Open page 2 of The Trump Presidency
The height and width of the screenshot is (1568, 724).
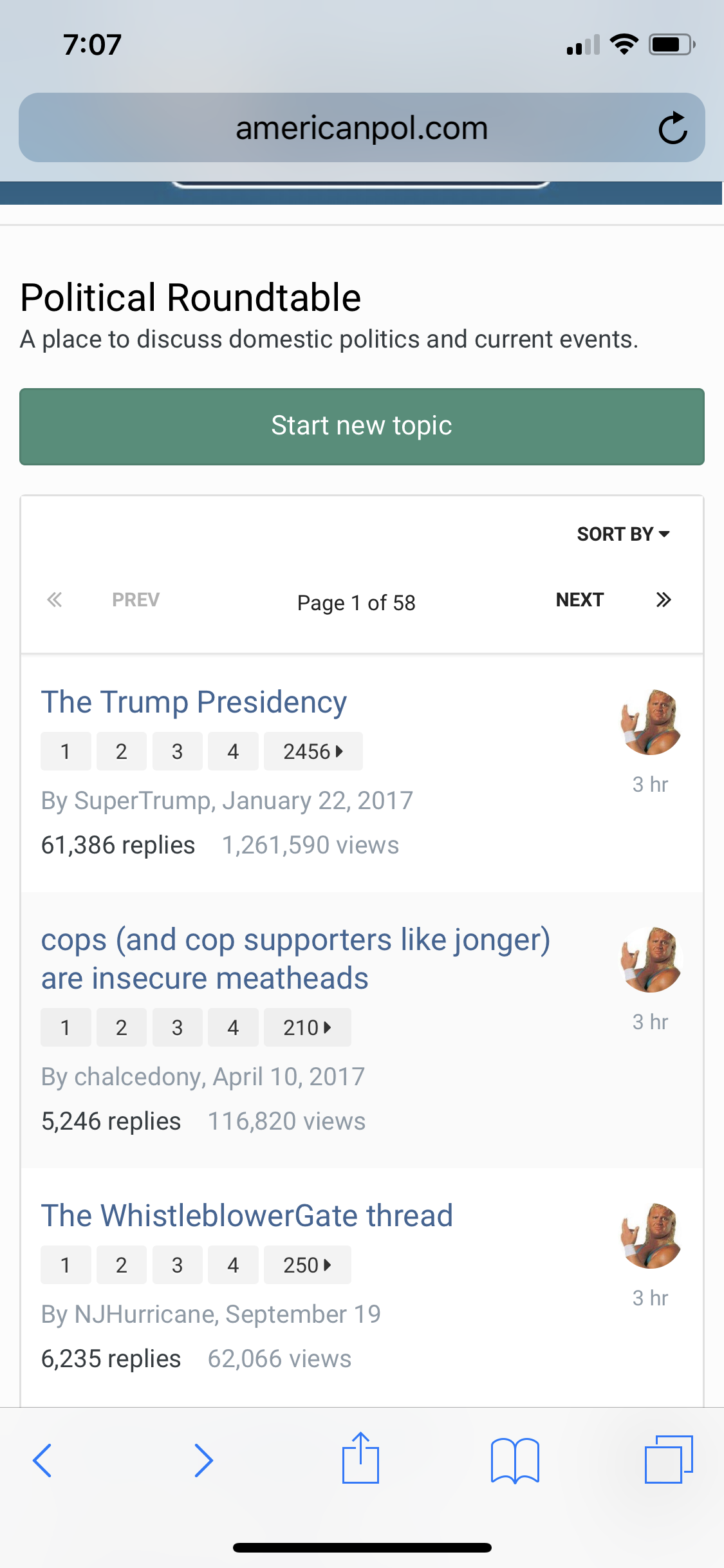click(121, 751)
